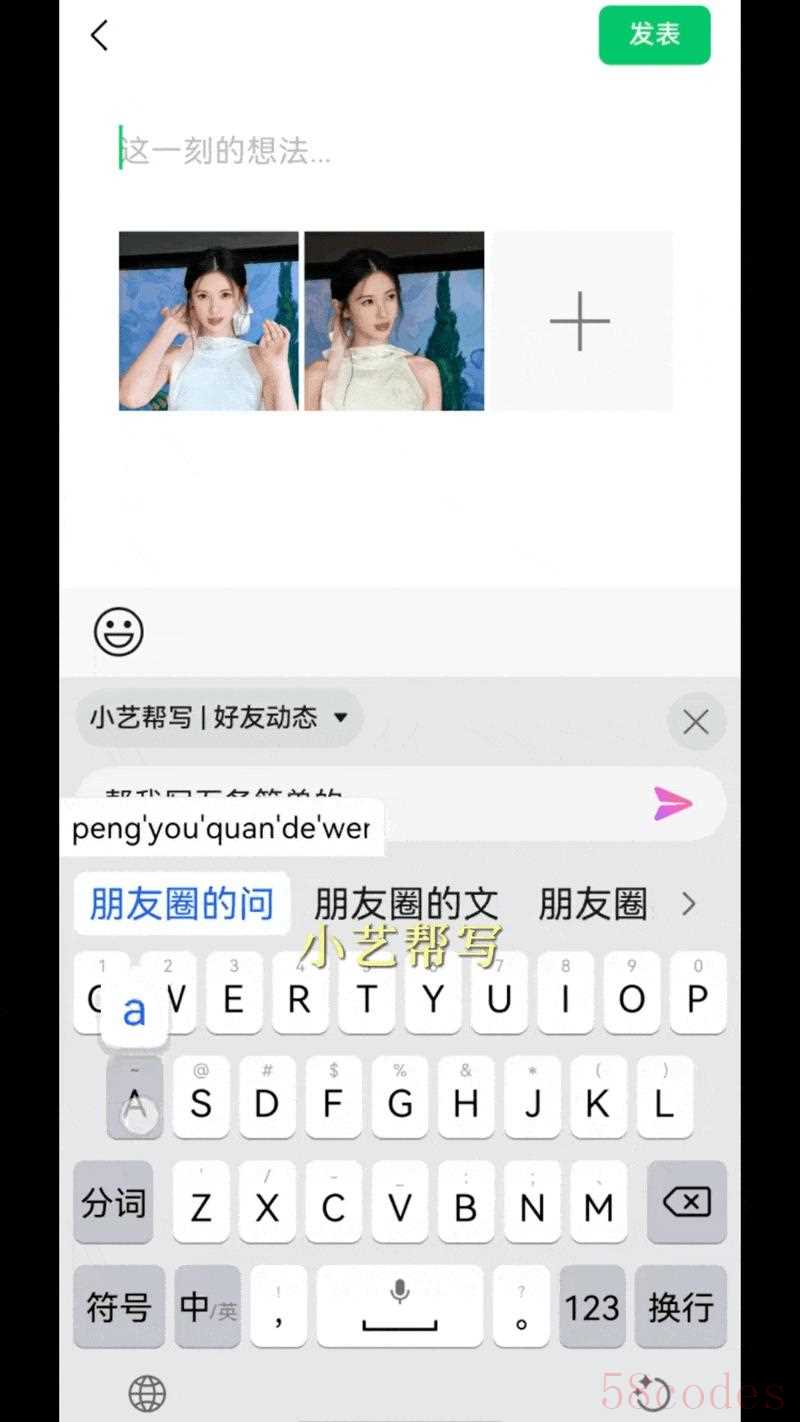Image resolution: width=800 pixels, height=1422 pixels.
Task: Open the first attached photo
Action: [x=208, y=321]
